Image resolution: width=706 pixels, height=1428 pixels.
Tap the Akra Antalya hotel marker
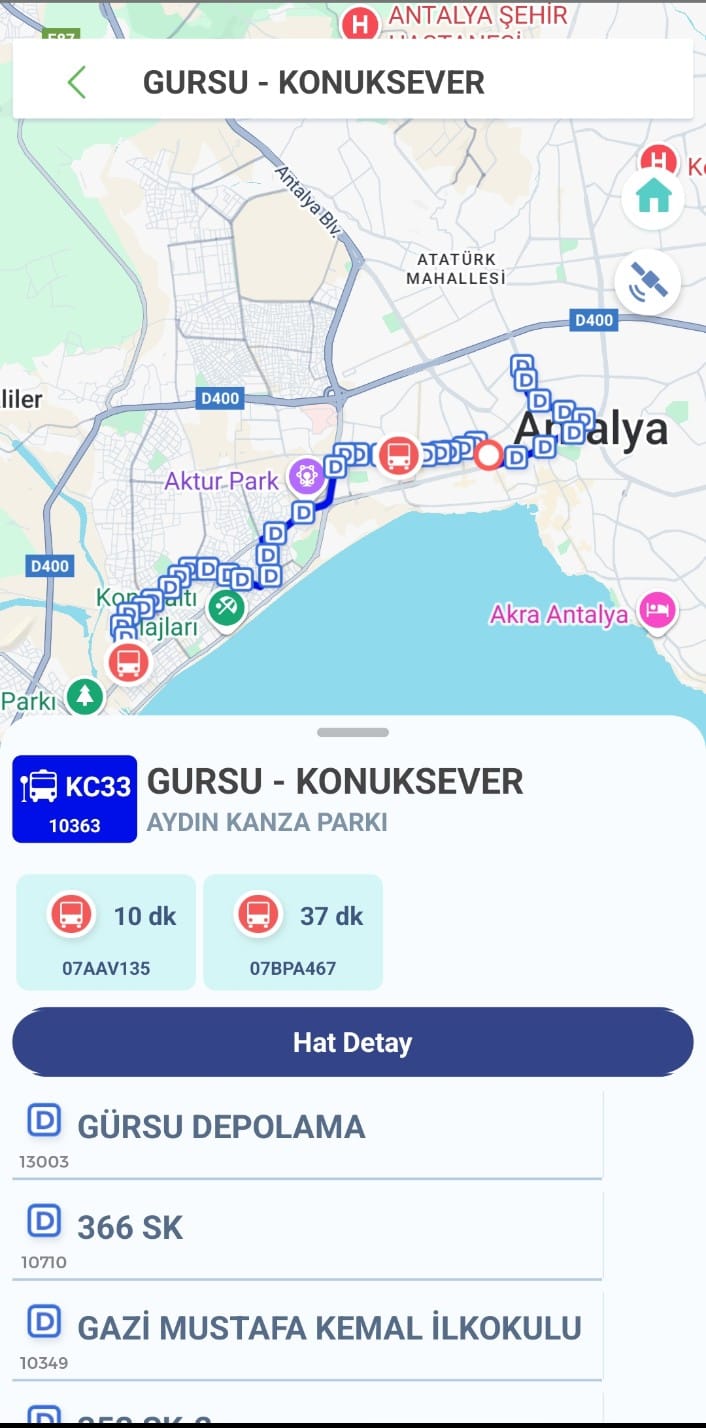(x=657, y=609)
